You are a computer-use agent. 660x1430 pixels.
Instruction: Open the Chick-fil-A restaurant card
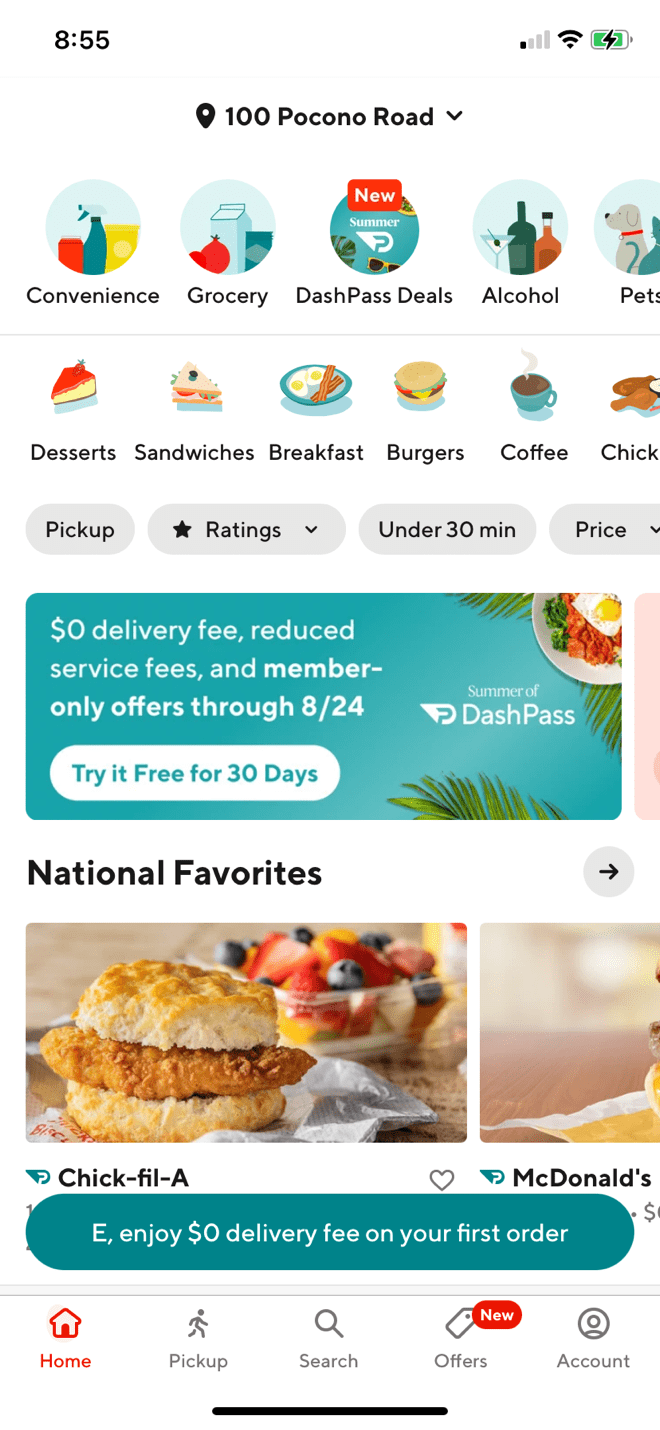[246, 1032]
